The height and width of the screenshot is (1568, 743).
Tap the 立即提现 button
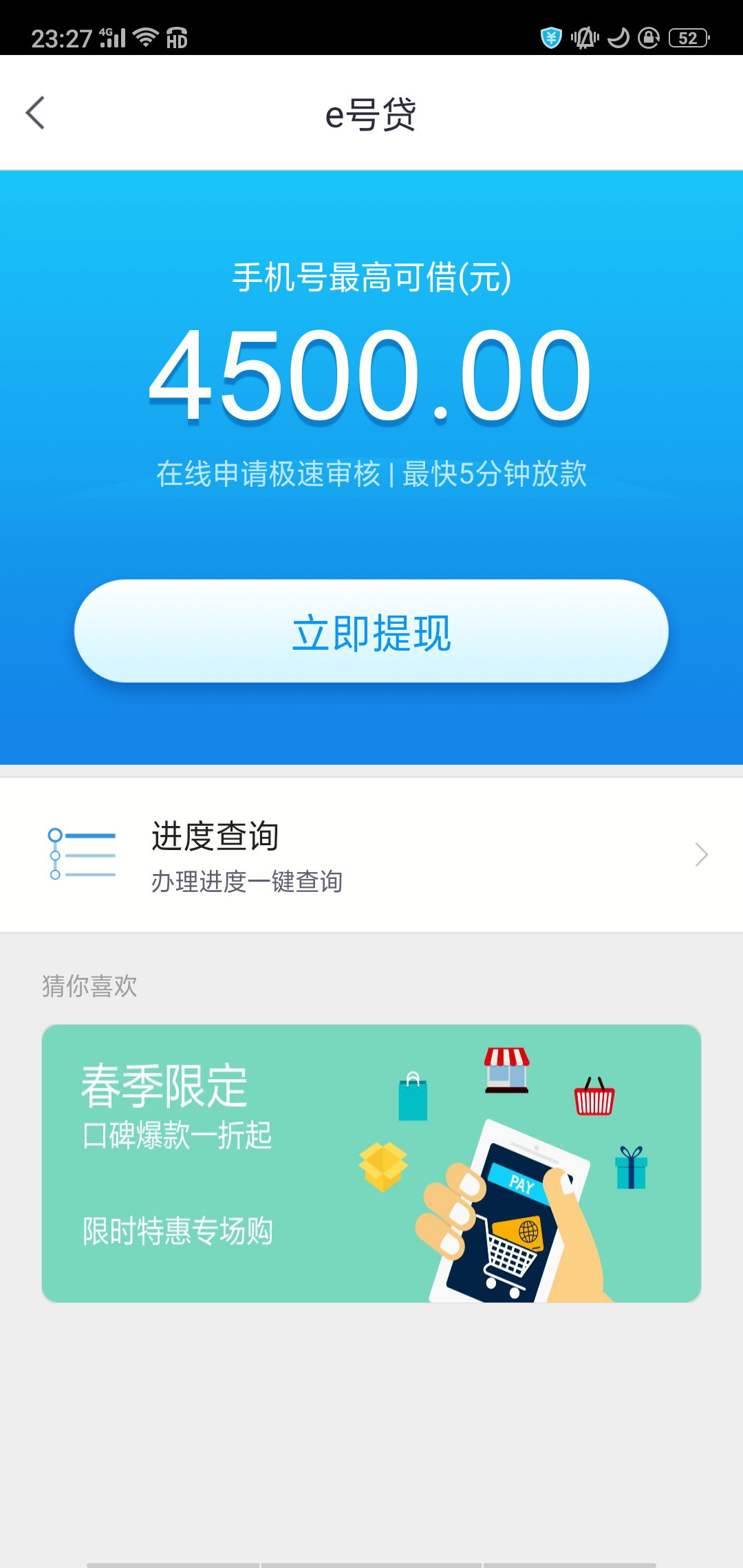coord(371,631)
